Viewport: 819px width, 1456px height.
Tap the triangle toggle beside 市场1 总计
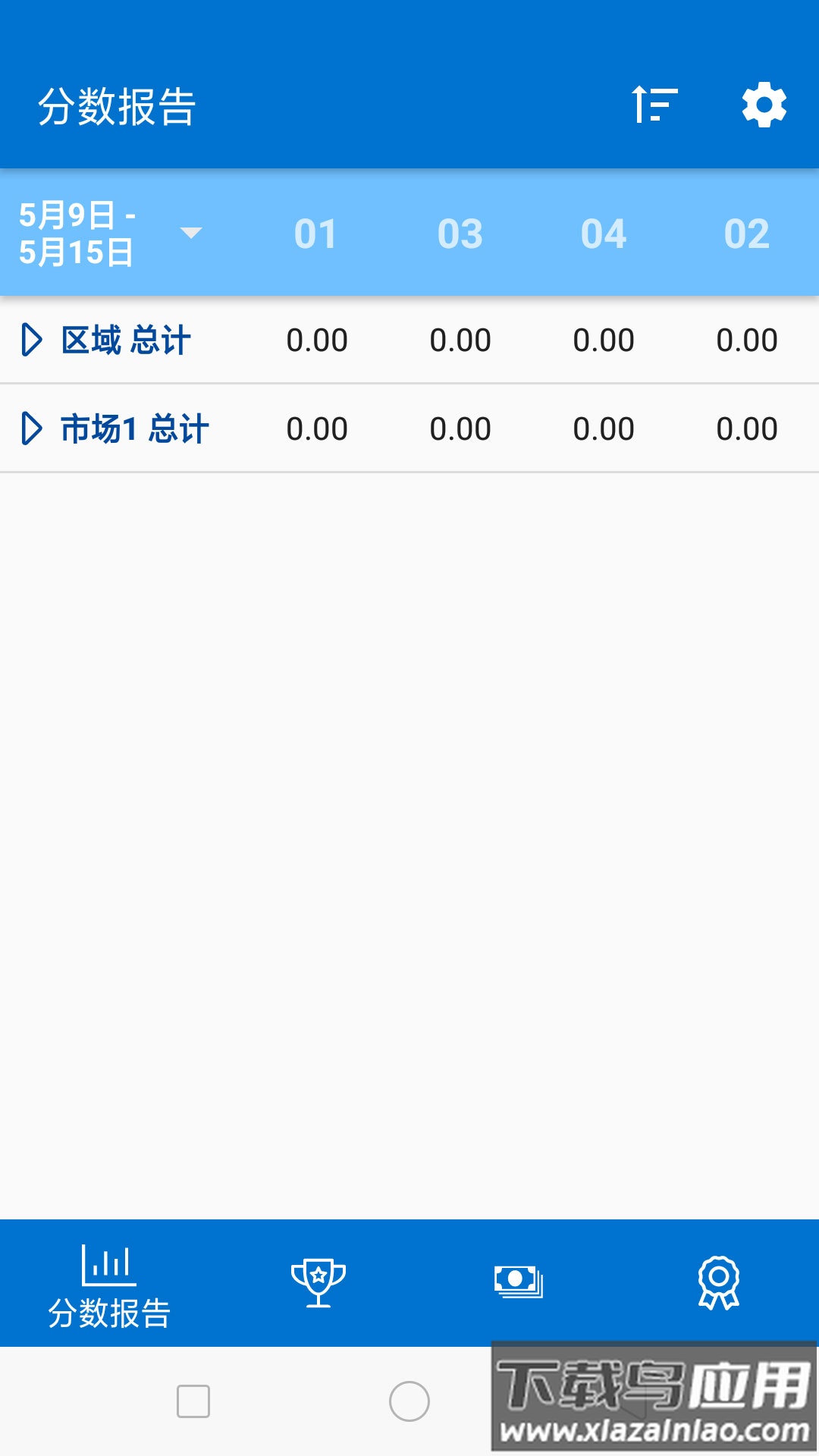coord(32,428)
